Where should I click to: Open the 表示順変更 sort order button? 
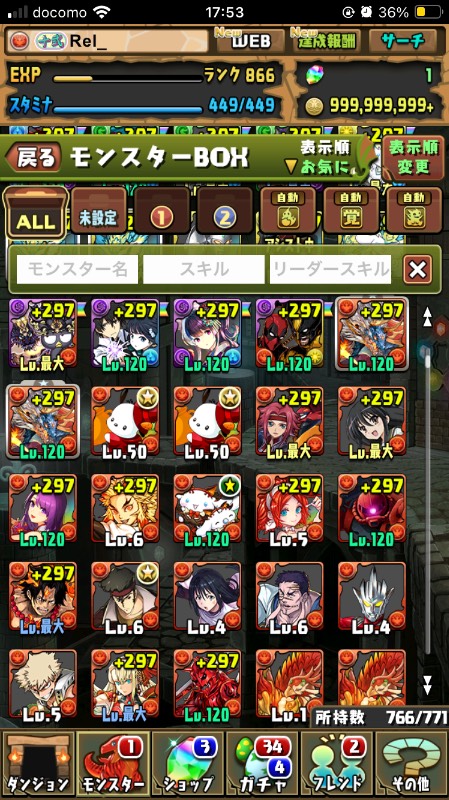413,157
